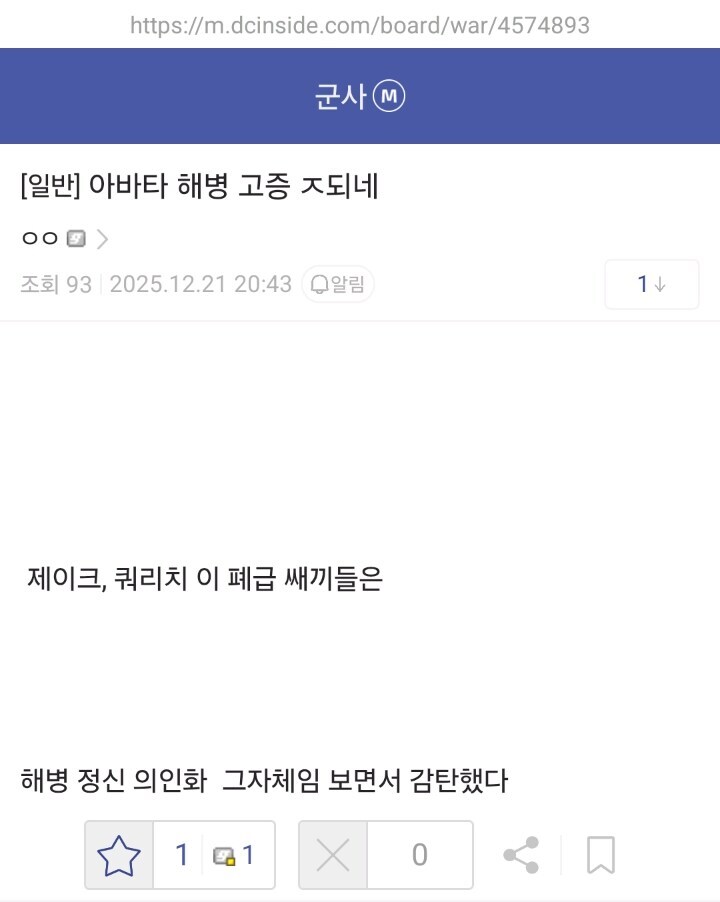720x902 pixels.
Task: Click the 1 count beside the star
Action: [180, 854]
